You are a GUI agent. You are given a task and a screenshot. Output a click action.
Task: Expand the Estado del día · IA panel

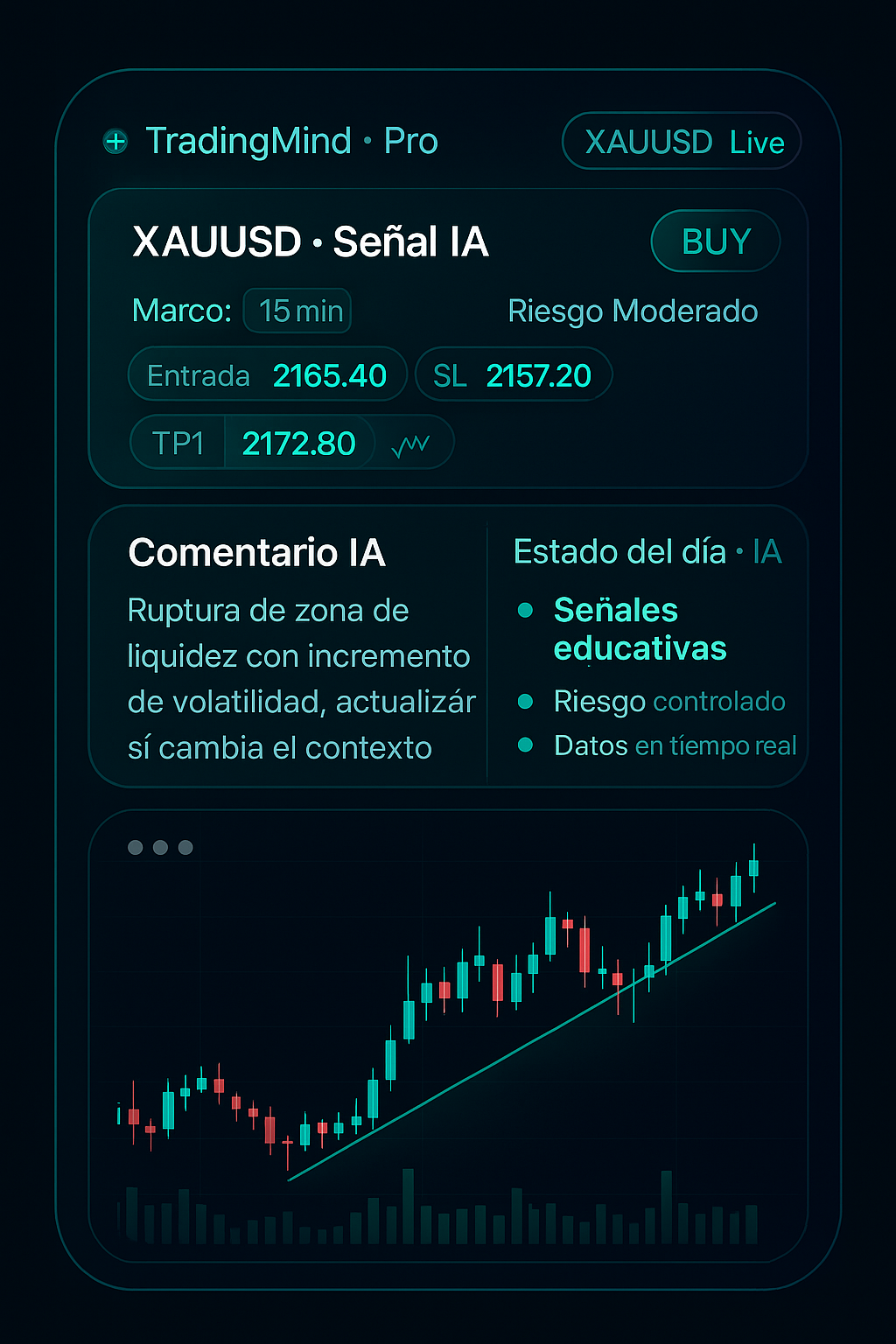(x=647, y=552)
